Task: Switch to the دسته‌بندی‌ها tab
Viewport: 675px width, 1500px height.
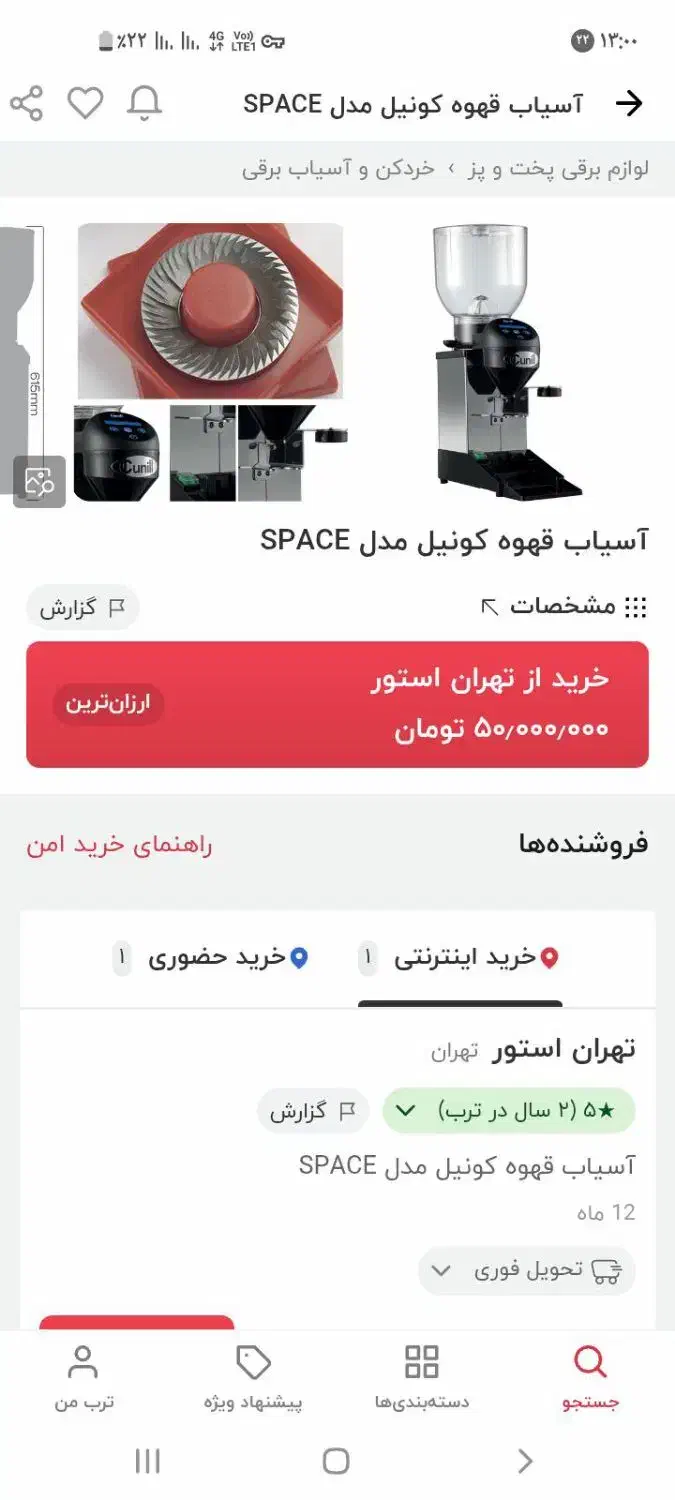Action: [x=421, y=1377]
